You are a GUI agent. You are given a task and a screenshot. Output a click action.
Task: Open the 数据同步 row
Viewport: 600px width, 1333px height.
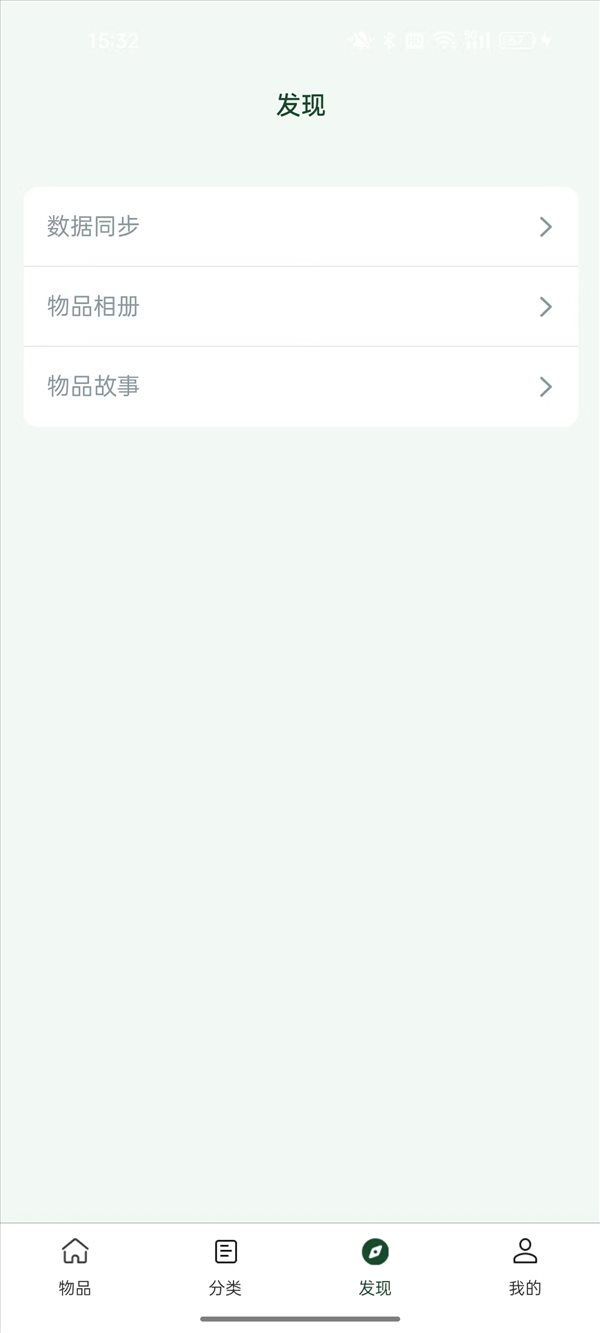(x=300, y=227)
